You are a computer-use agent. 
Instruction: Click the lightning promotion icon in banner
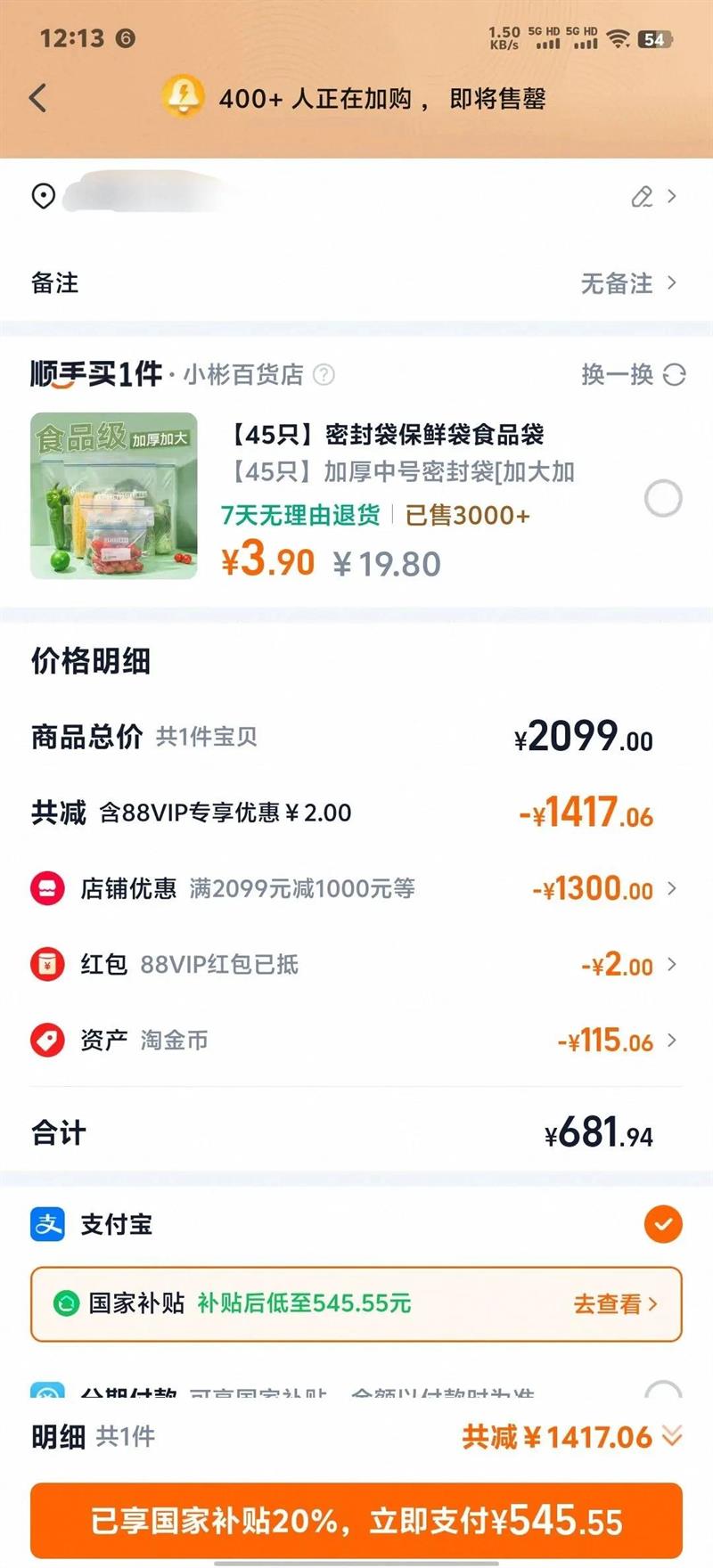click(x=182, y=98)
